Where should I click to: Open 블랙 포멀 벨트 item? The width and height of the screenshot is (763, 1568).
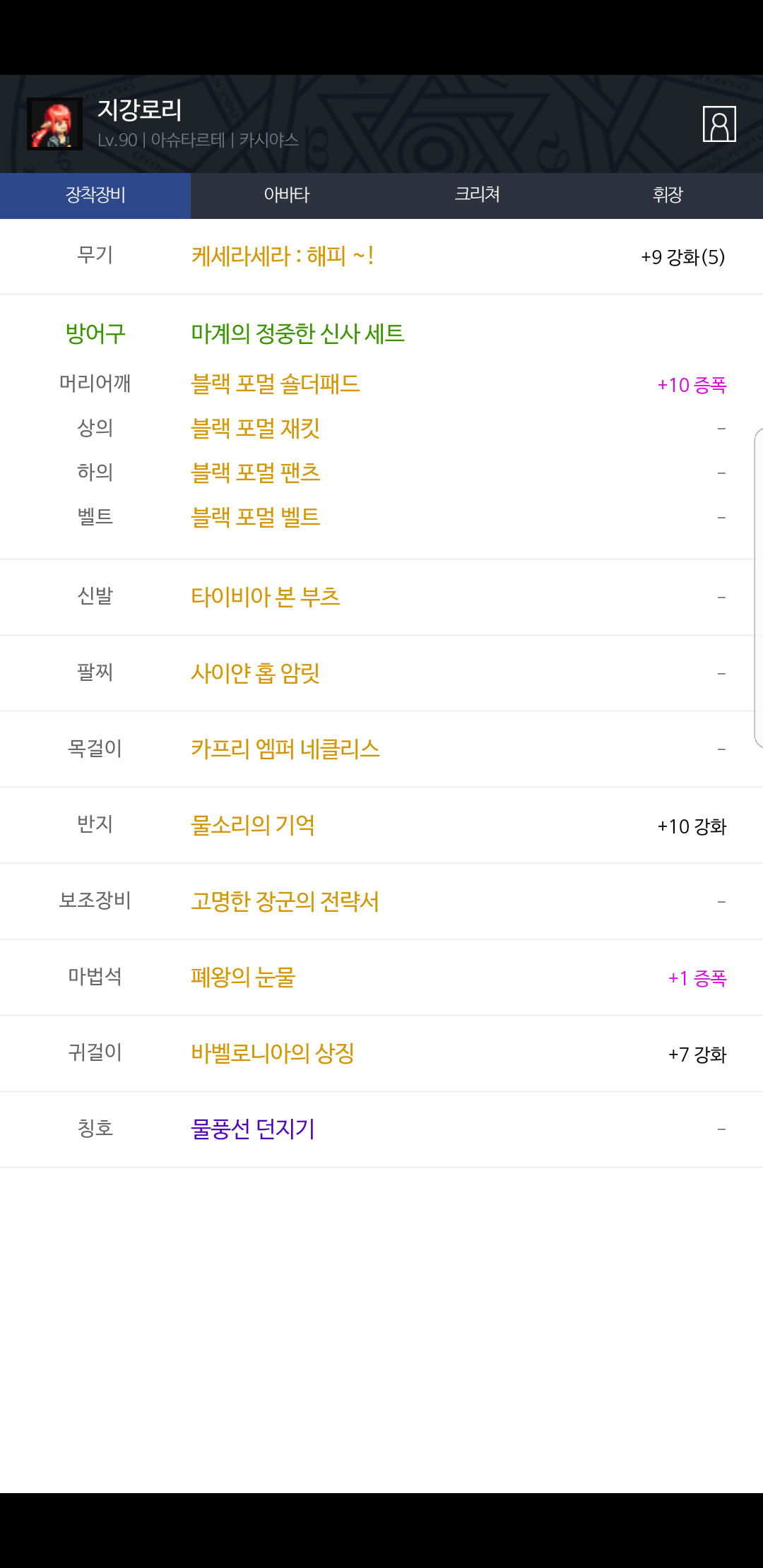[256, 518]
